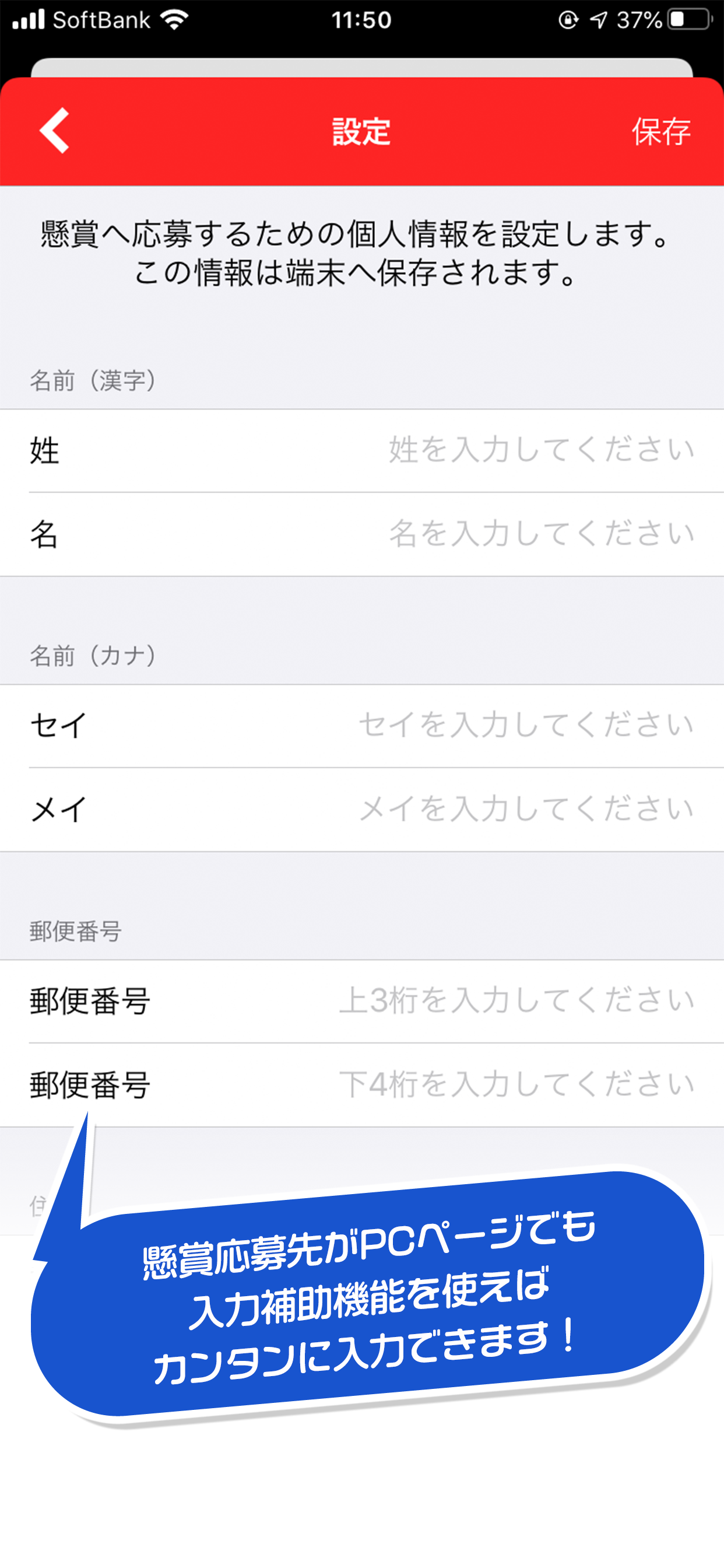Tap the orientation lock icon in status bar

567,19
